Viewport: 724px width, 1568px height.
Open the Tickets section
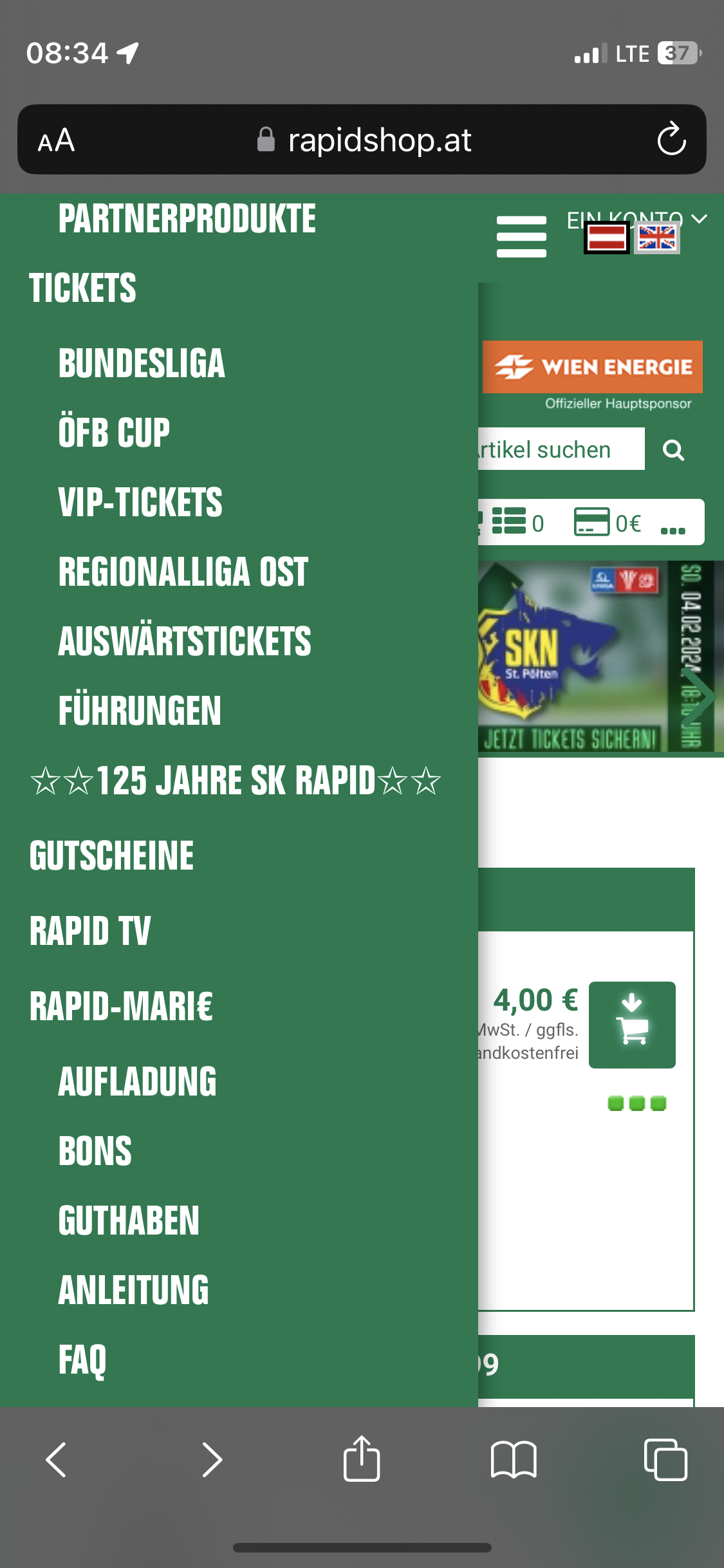coord(82,288)
